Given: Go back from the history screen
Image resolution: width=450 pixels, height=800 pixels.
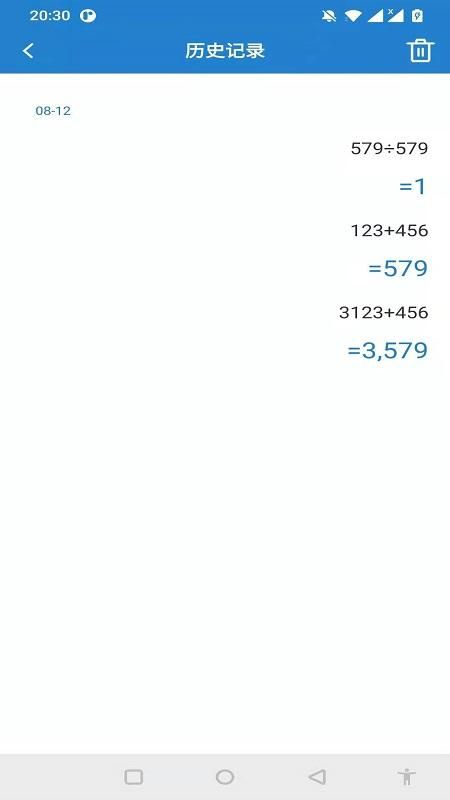Looking at the screenshot, I should click(28, 51).
